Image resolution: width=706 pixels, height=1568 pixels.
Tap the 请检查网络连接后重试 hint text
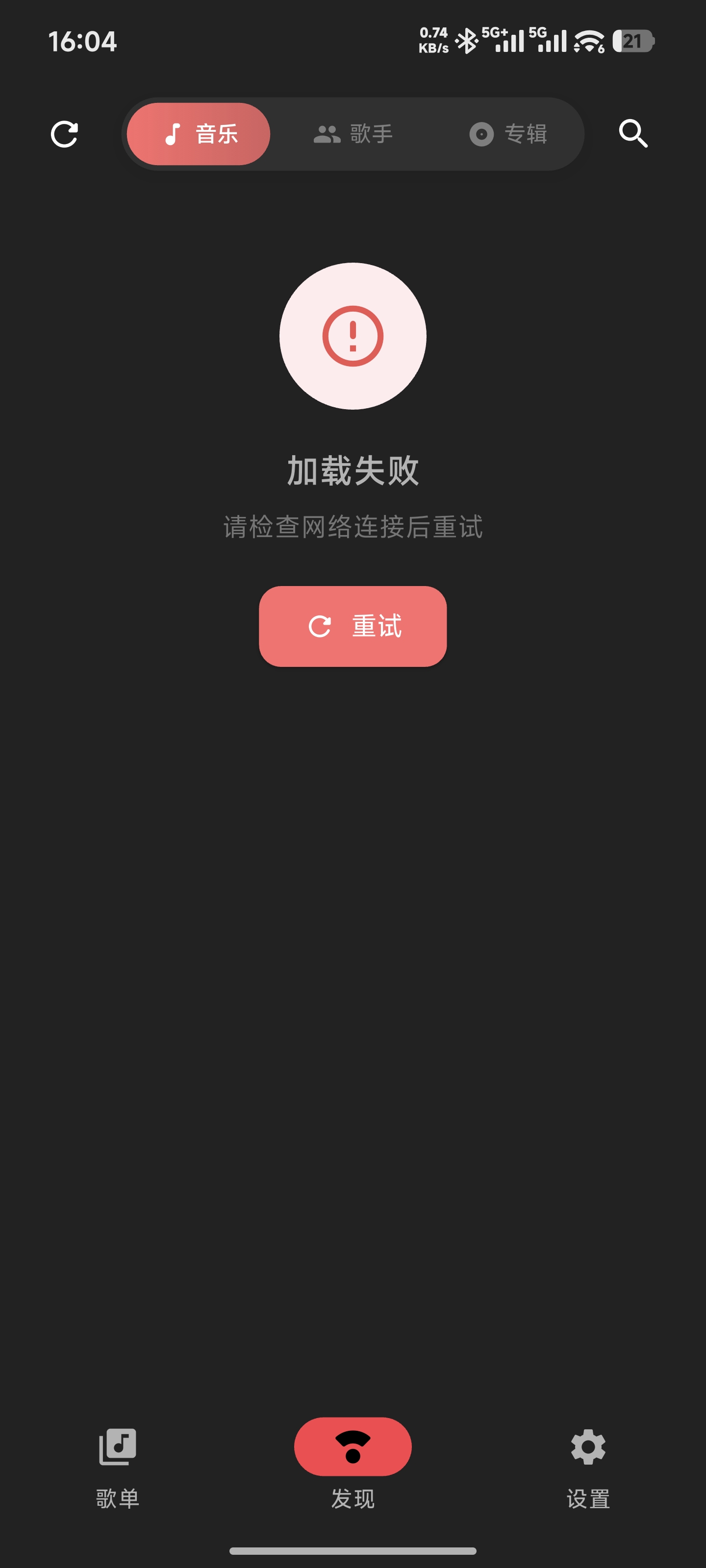click(353, 528)
